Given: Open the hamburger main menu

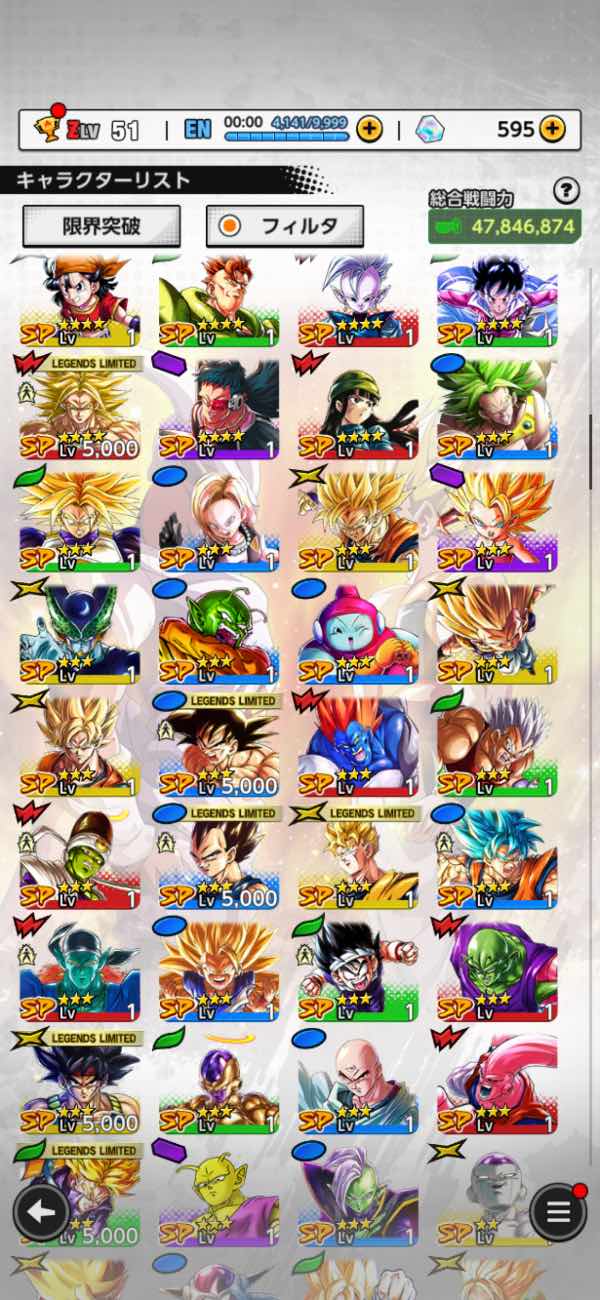Looking at the screenshot, I should 557,1212.
